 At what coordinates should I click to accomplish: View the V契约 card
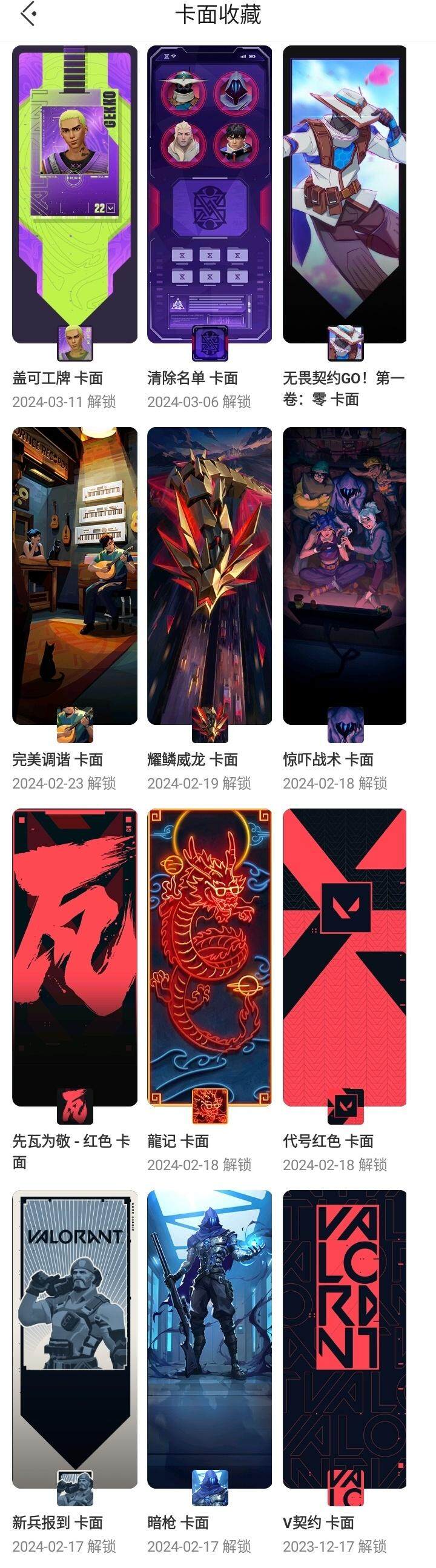point(345,1339)
